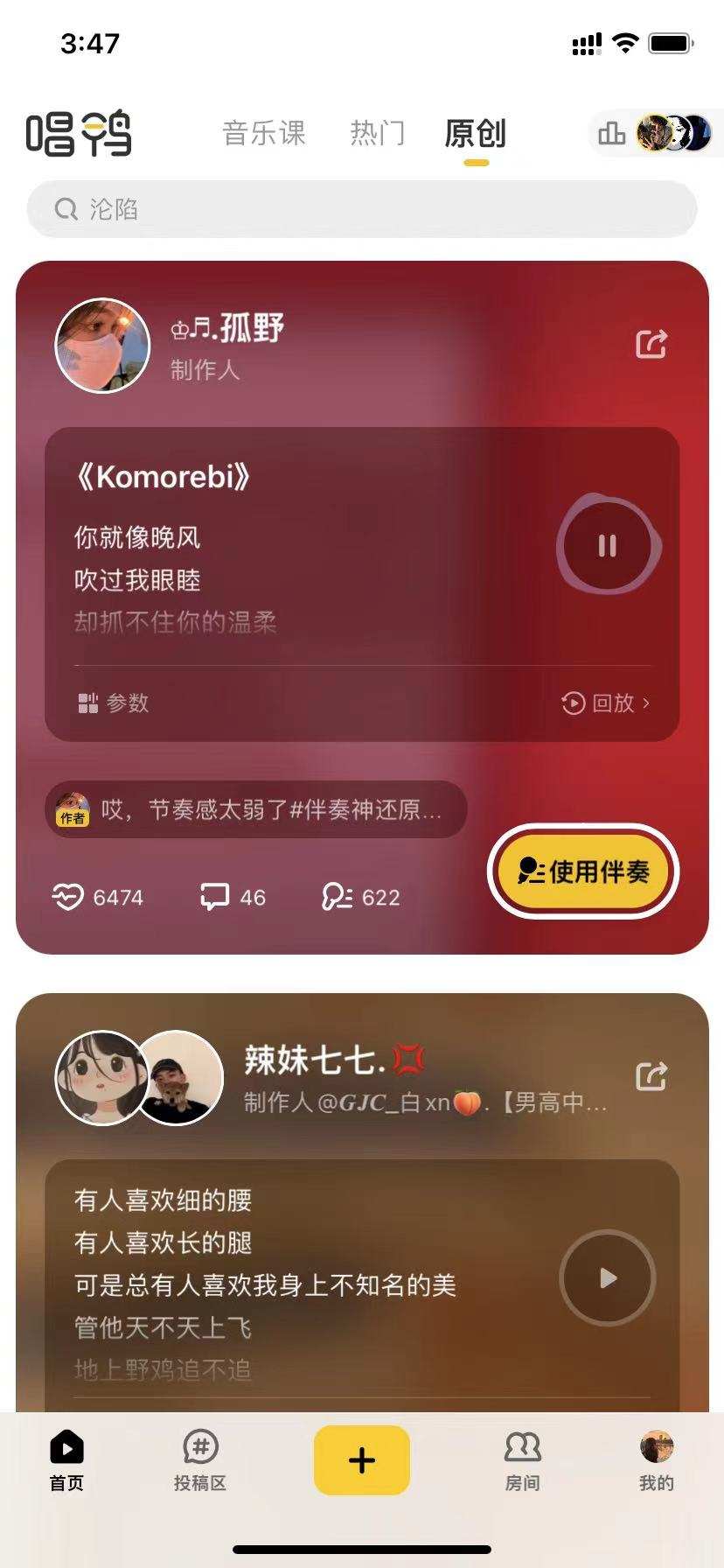Pause the Komorebi playback

(608, 546)
